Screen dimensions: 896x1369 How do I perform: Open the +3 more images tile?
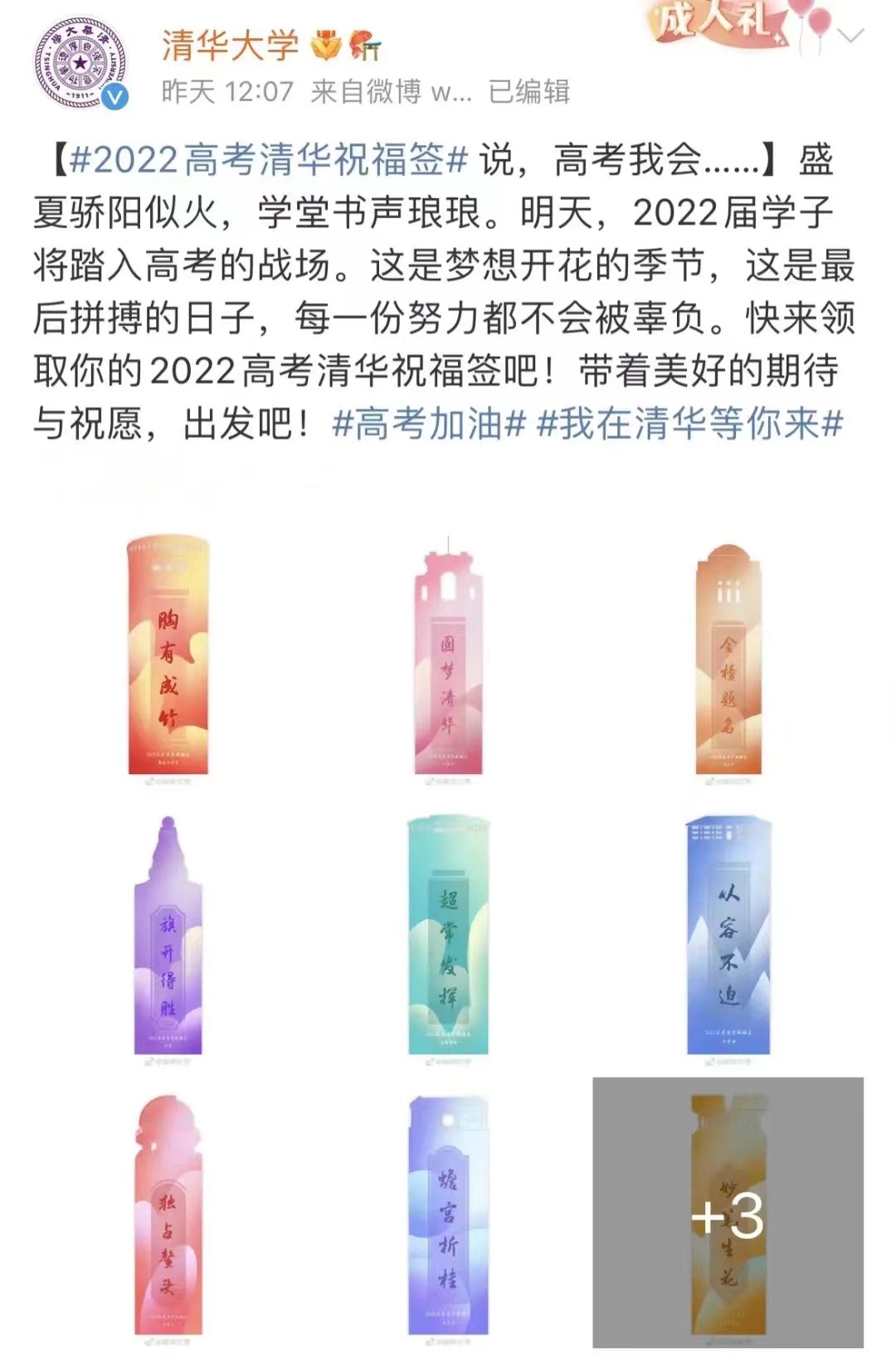728,1214
